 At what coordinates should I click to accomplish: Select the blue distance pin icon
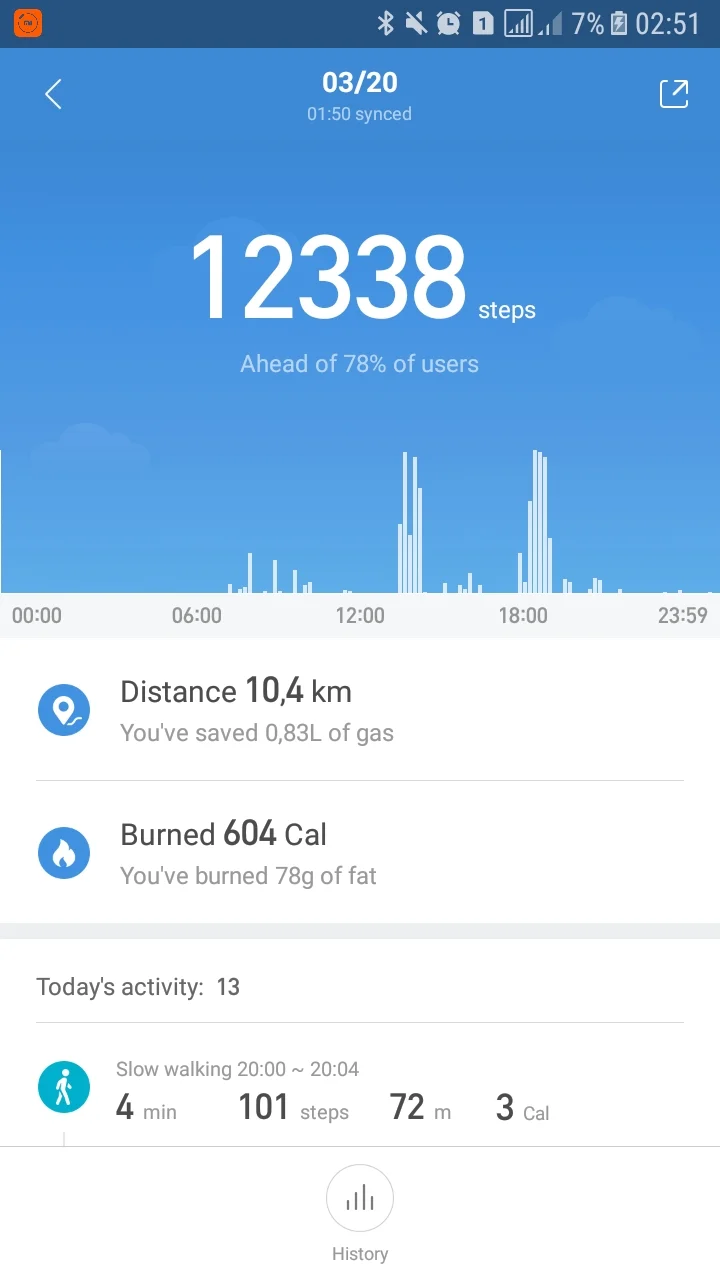tap(64, 709)
